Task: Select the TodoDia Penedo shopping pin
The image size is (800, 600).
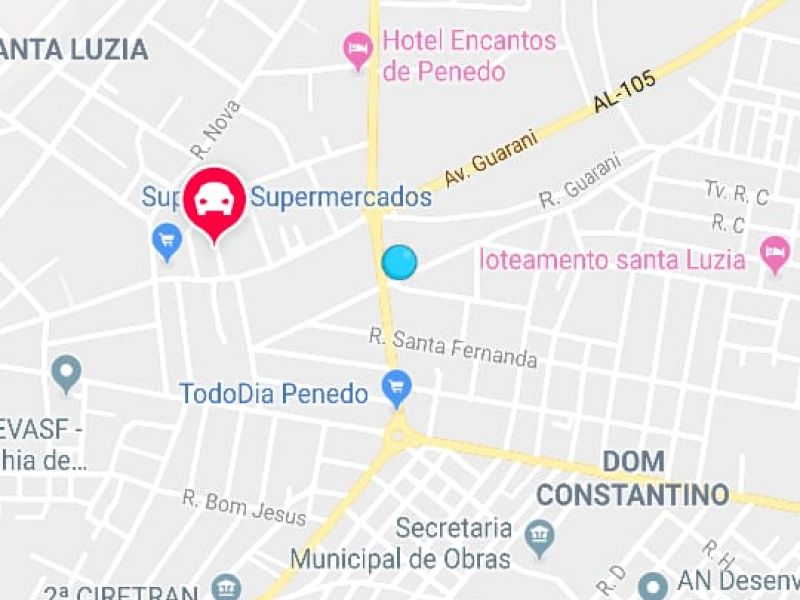Action: tap(398, 387)
